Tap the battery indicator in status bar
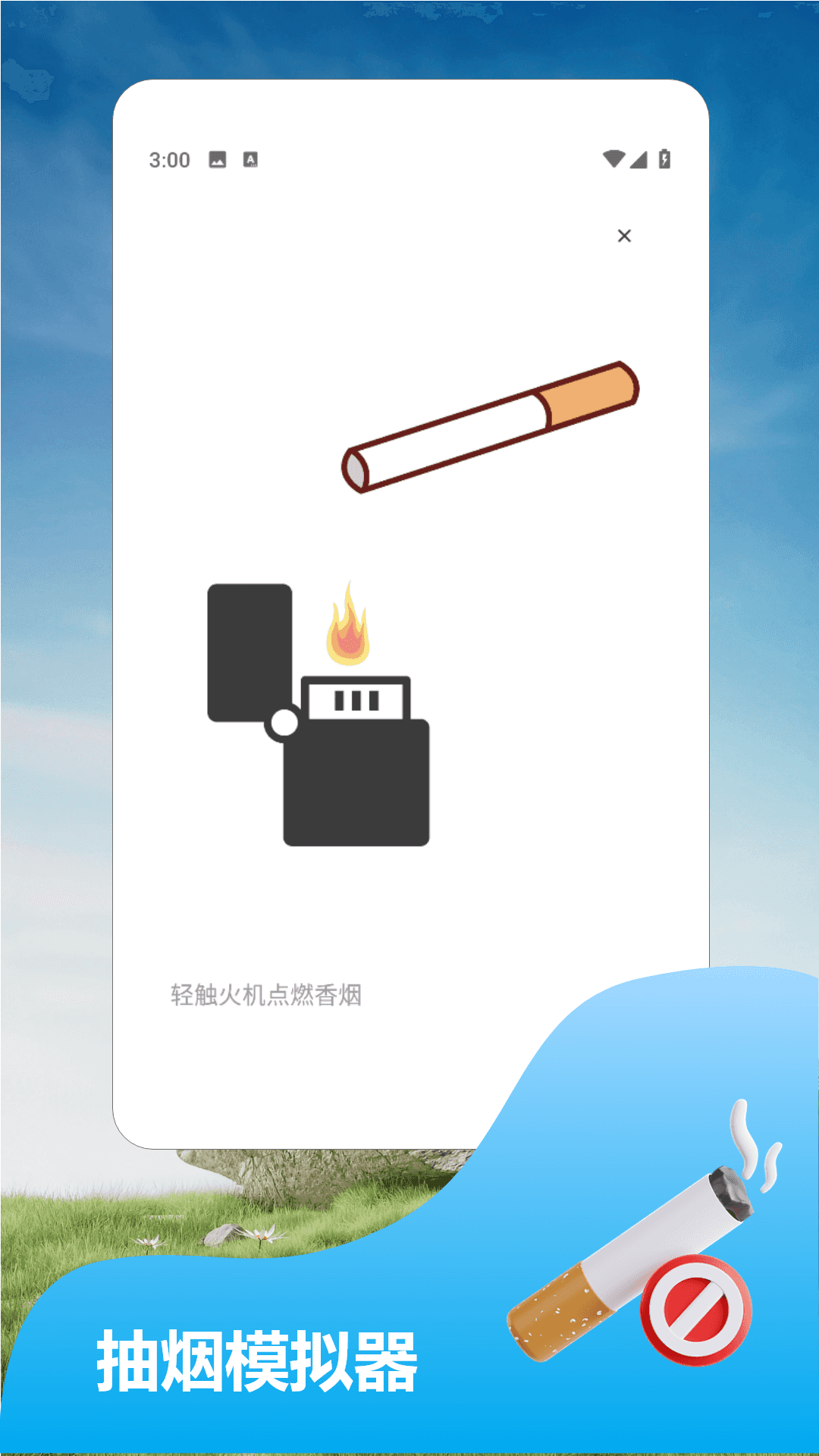Screen dimensions: 819x1456 tap(666, 158)
